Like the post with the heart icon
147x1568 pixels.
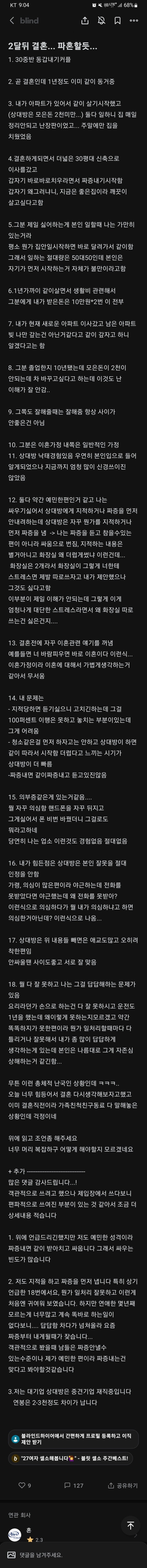24,1486
